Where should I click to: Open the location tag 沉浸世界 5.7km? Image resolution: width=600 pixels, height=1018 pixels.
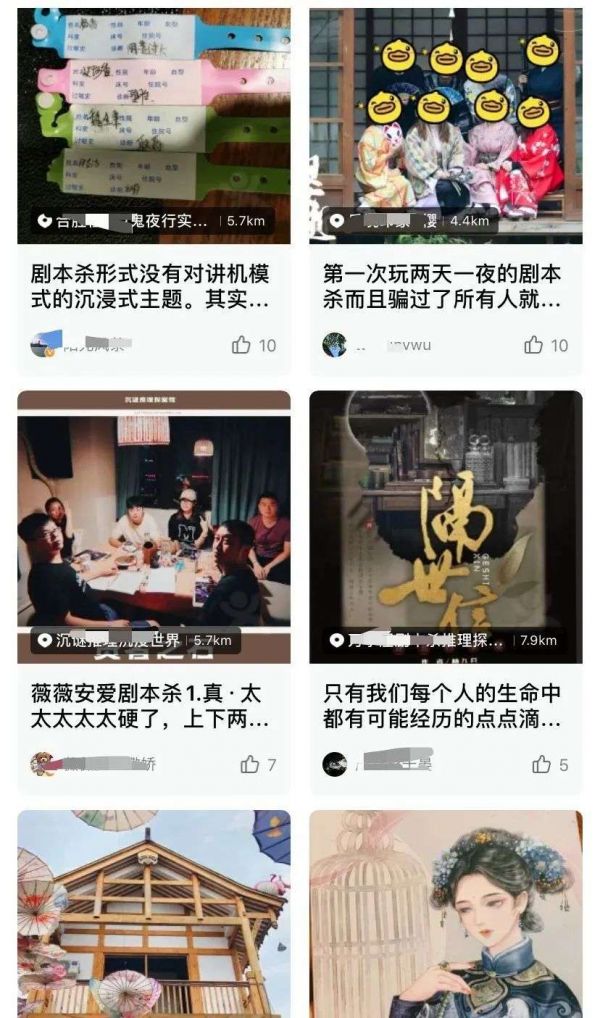click(135, 640)
